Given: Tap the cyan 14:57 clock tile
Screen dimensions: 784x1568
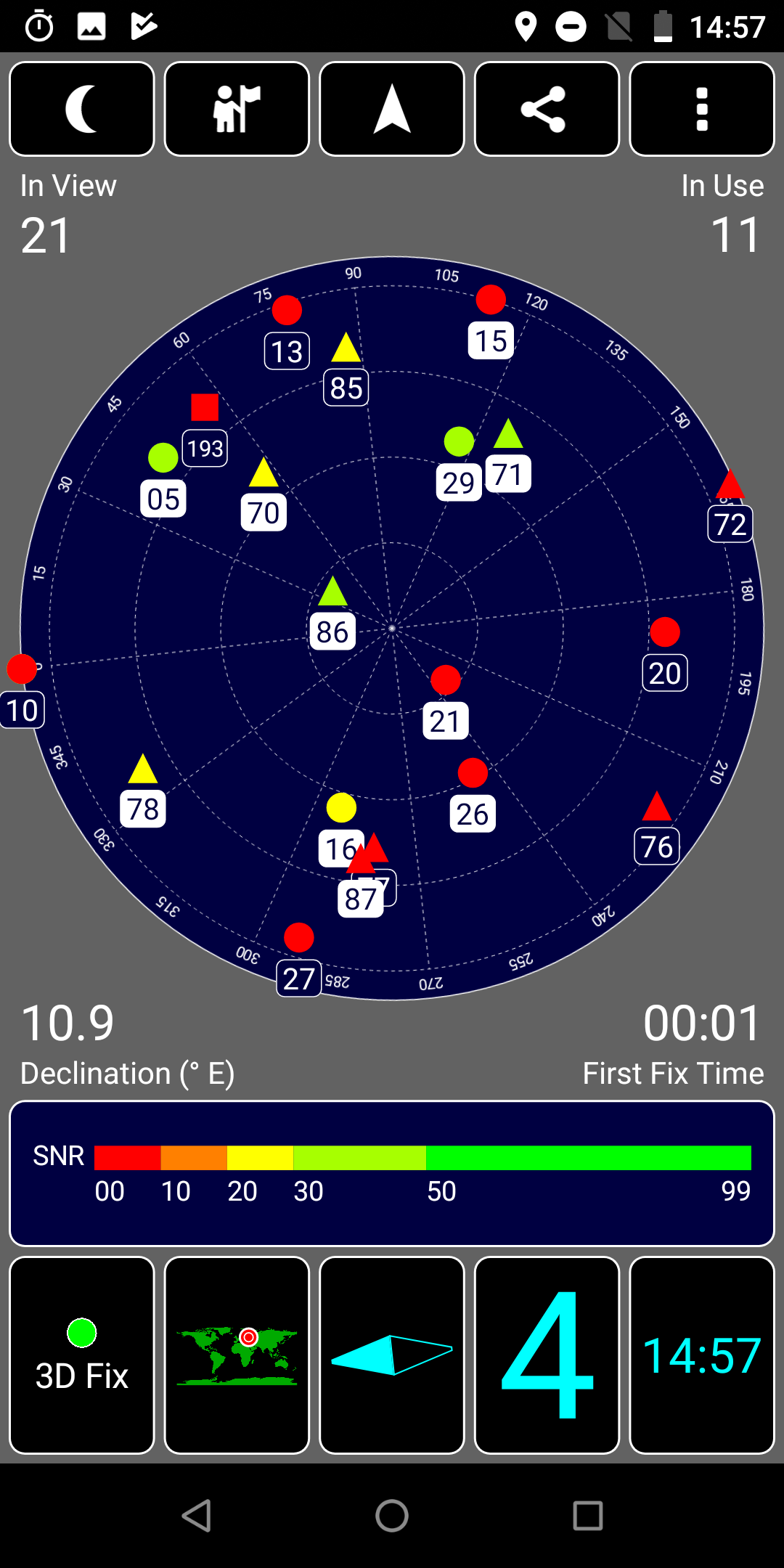Looking at the screenshot, I should pos(702,1355).
